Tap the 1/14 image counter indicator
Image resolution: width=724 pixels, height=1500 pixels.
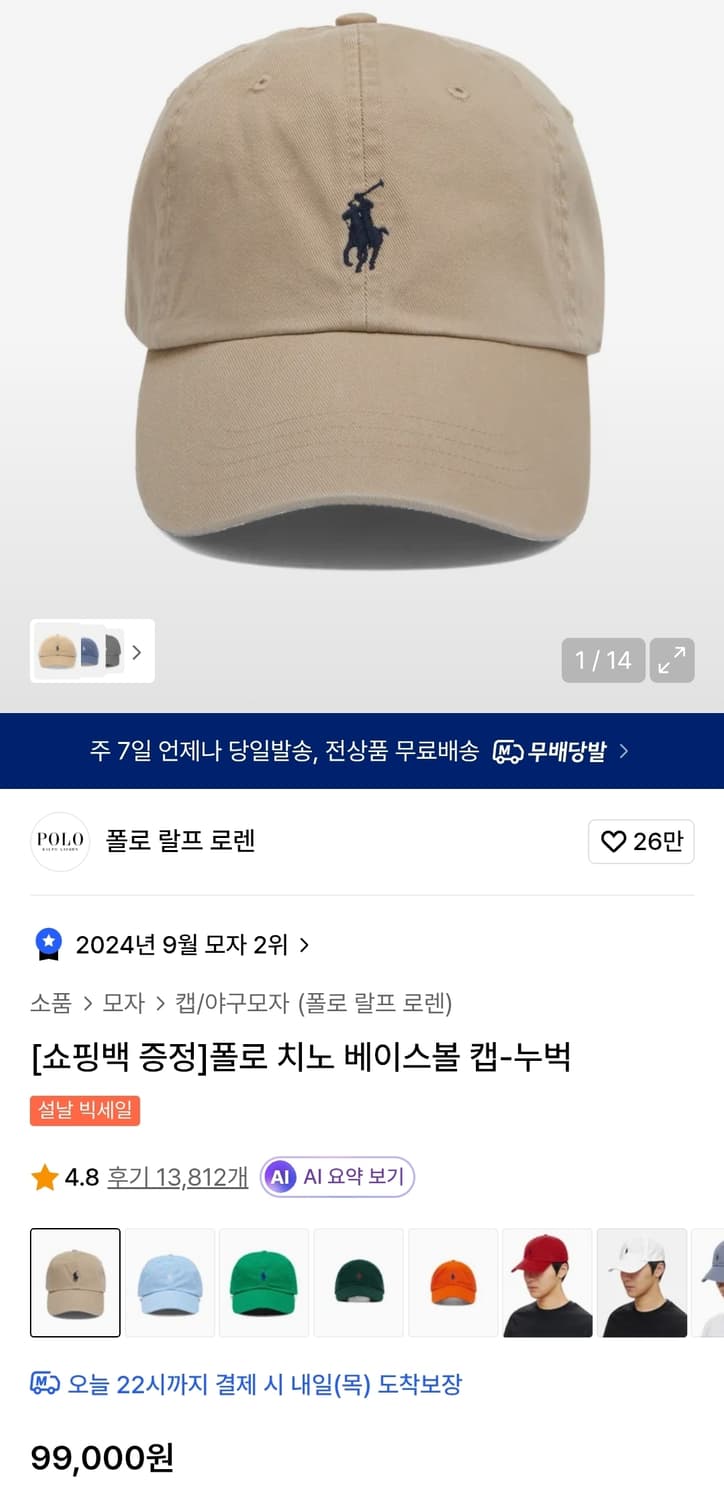pos(603,661)
